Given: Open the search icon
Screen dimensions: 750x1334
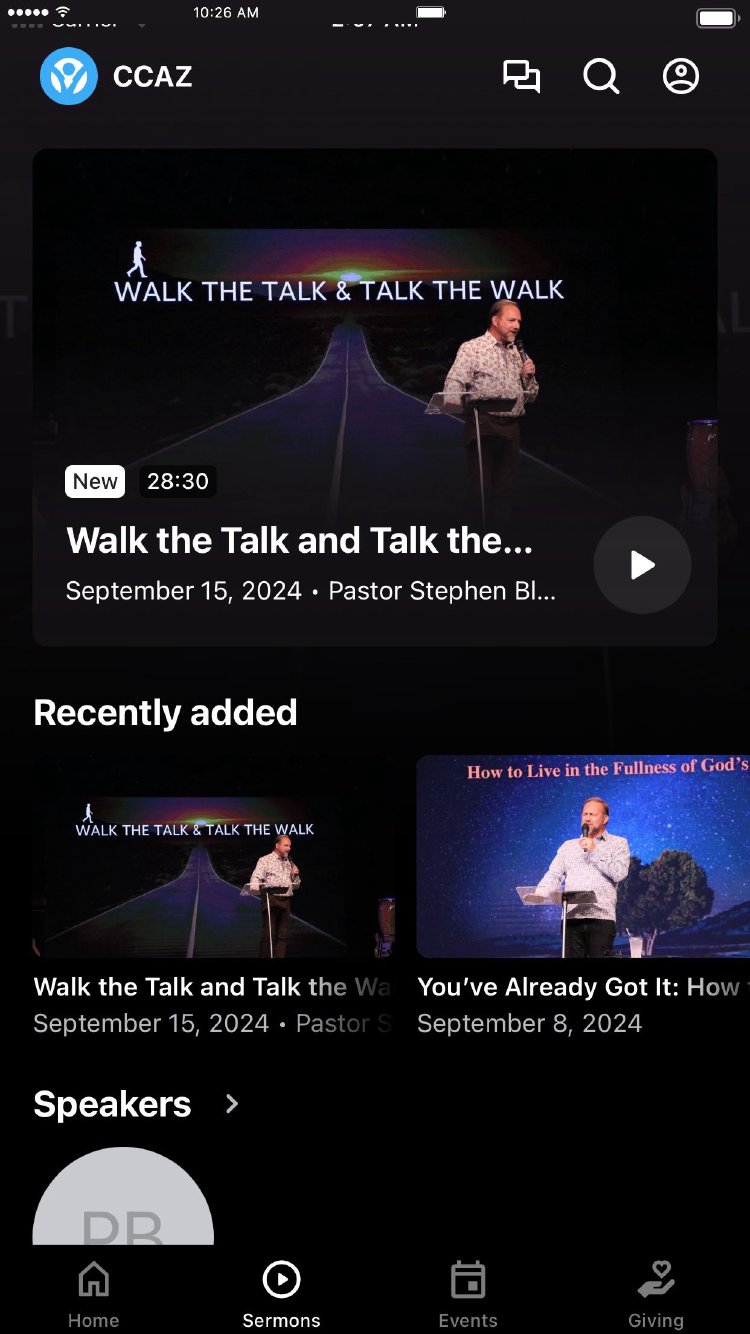Looking at the screenshot, I should 601,77.
